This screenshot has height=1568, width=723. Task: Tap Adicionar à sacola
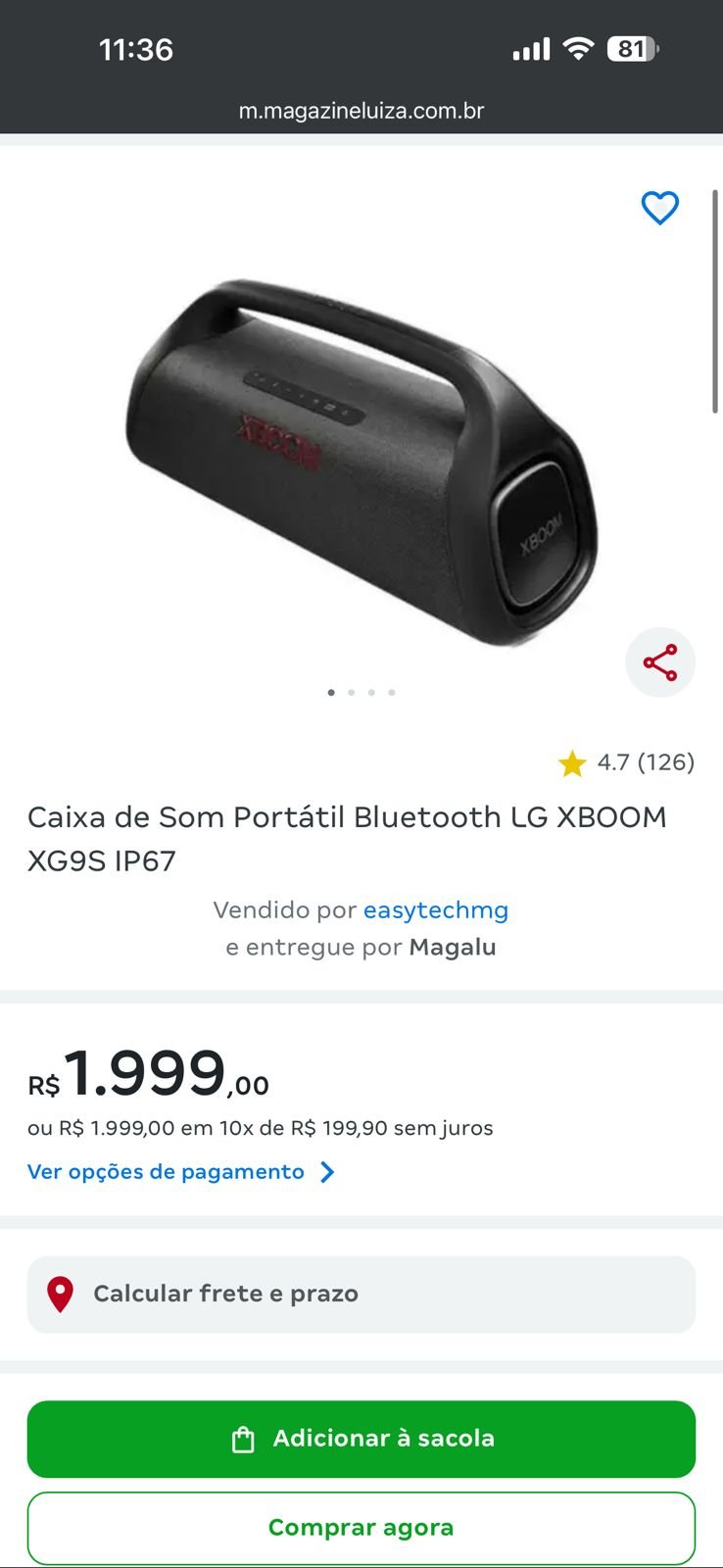tap(361, 1439)
